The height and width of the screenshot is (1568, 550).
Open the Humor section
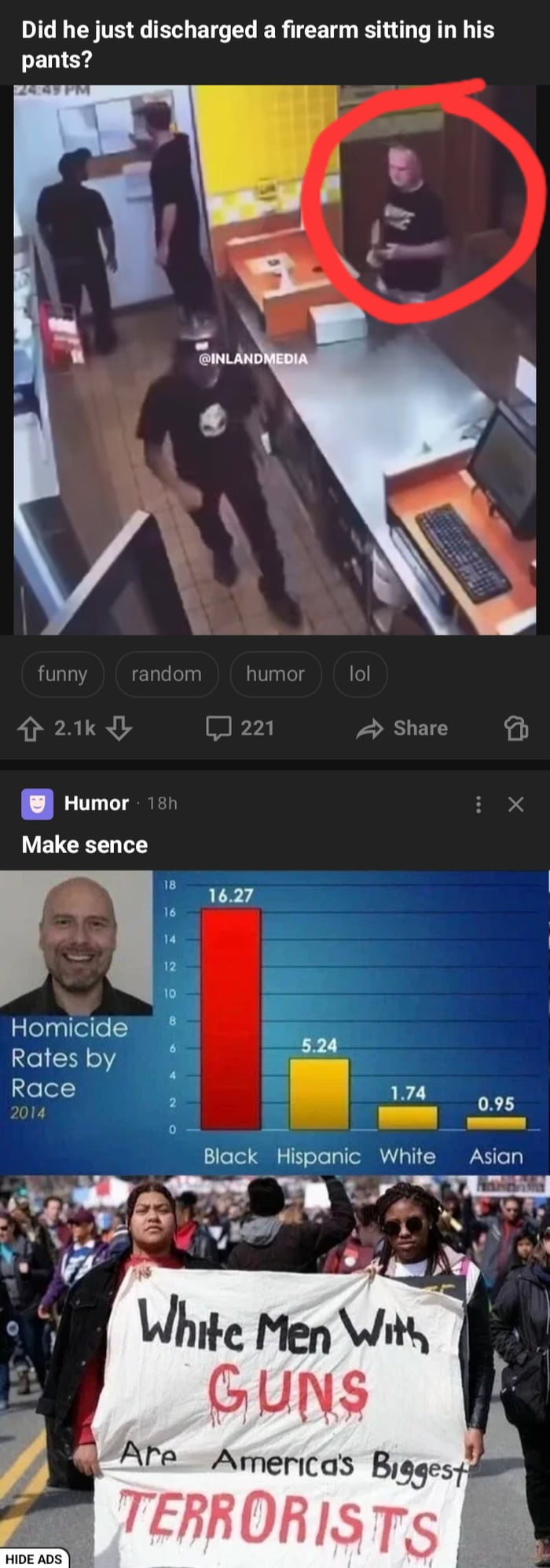pyautogui.click(x=96, y=803)
